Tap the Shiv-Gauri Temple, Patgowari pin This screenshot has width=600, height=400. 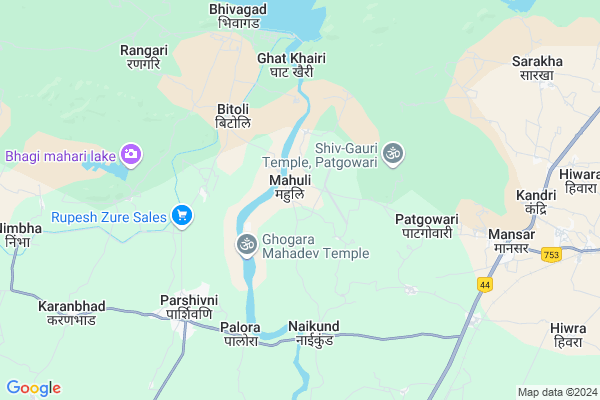point(392,153)
